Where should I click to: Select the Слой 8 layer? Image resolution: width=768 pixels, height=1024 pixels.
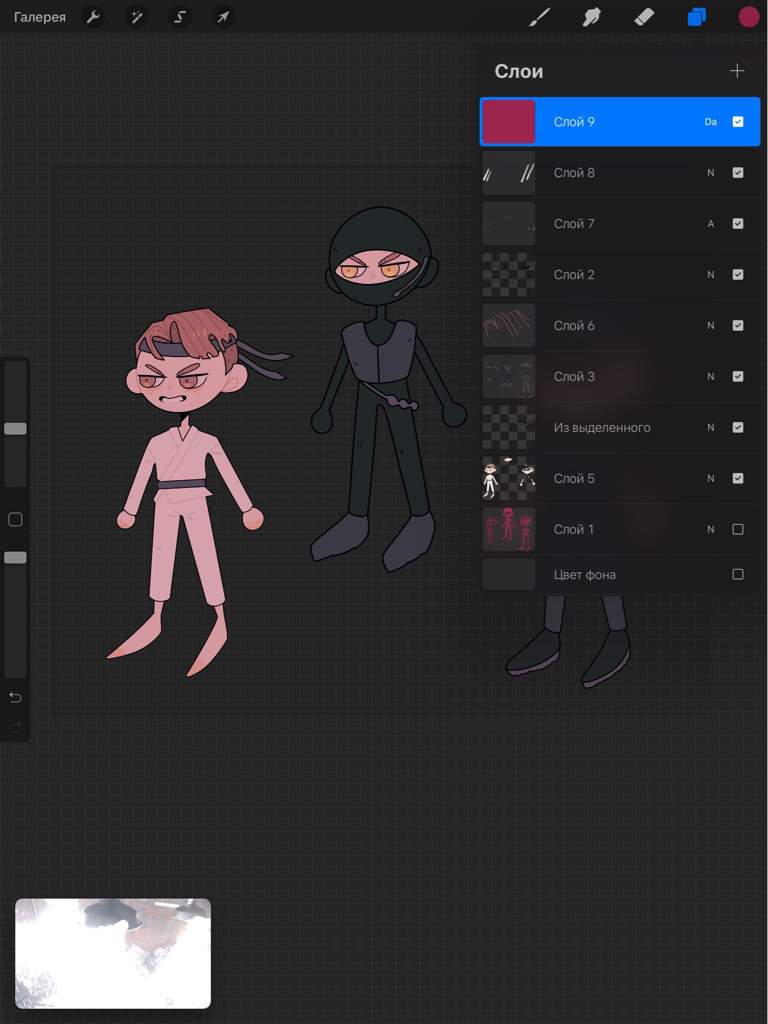click(600, 173)
